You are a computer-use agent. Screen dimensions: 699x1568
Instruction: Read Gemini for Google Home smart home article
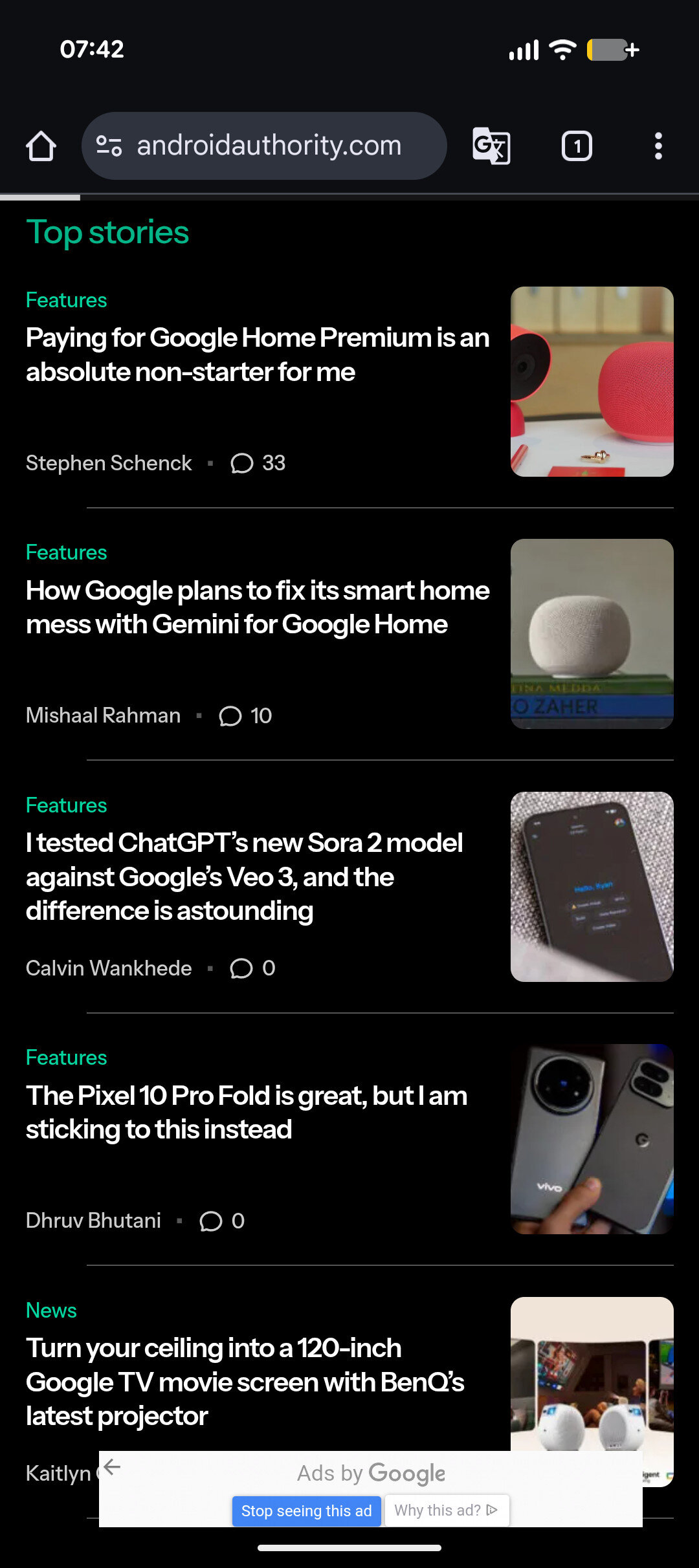tap(257, 607)
